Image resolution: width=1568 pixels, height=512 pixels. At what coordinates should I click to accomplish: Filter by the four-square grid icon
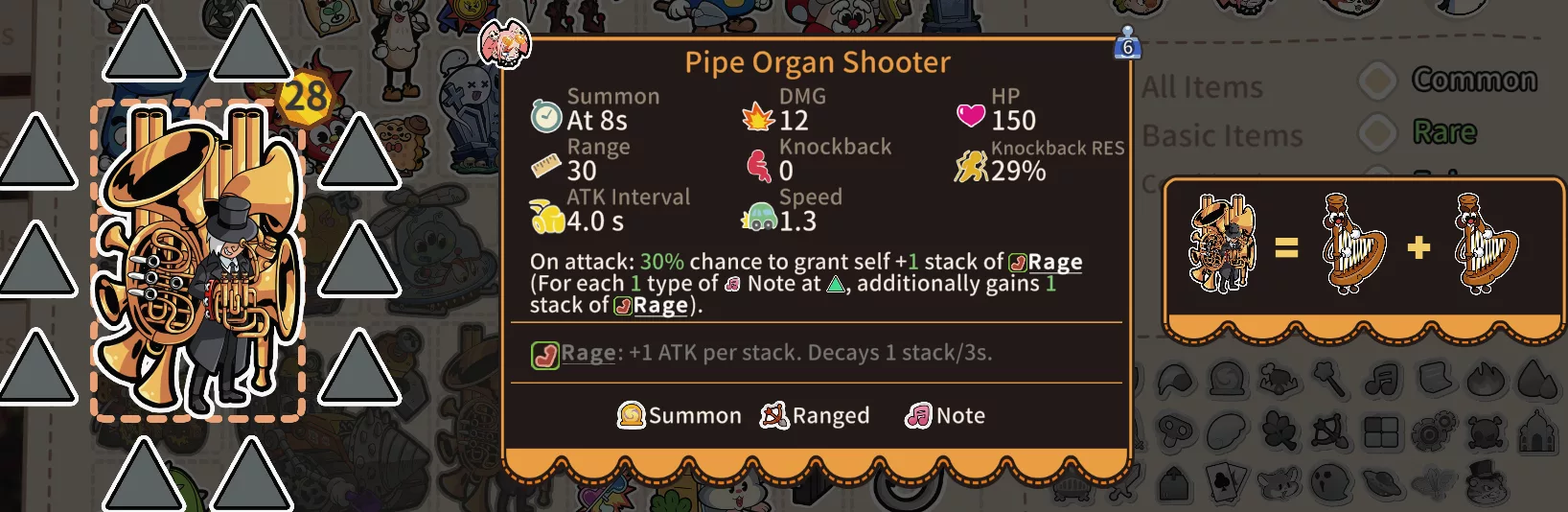[x=1381, y=432]
